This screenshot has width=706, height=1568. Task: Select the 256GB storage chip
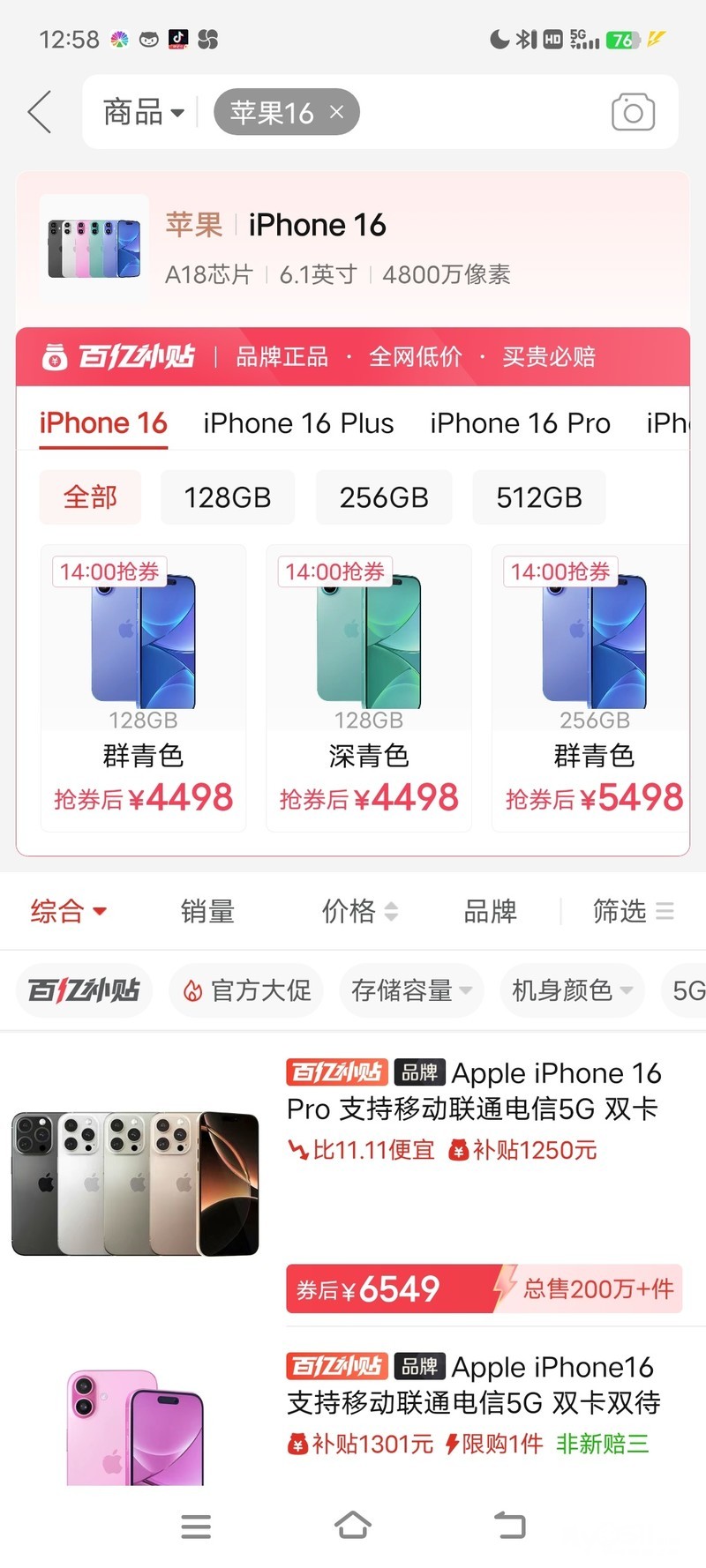pos(384,497)
